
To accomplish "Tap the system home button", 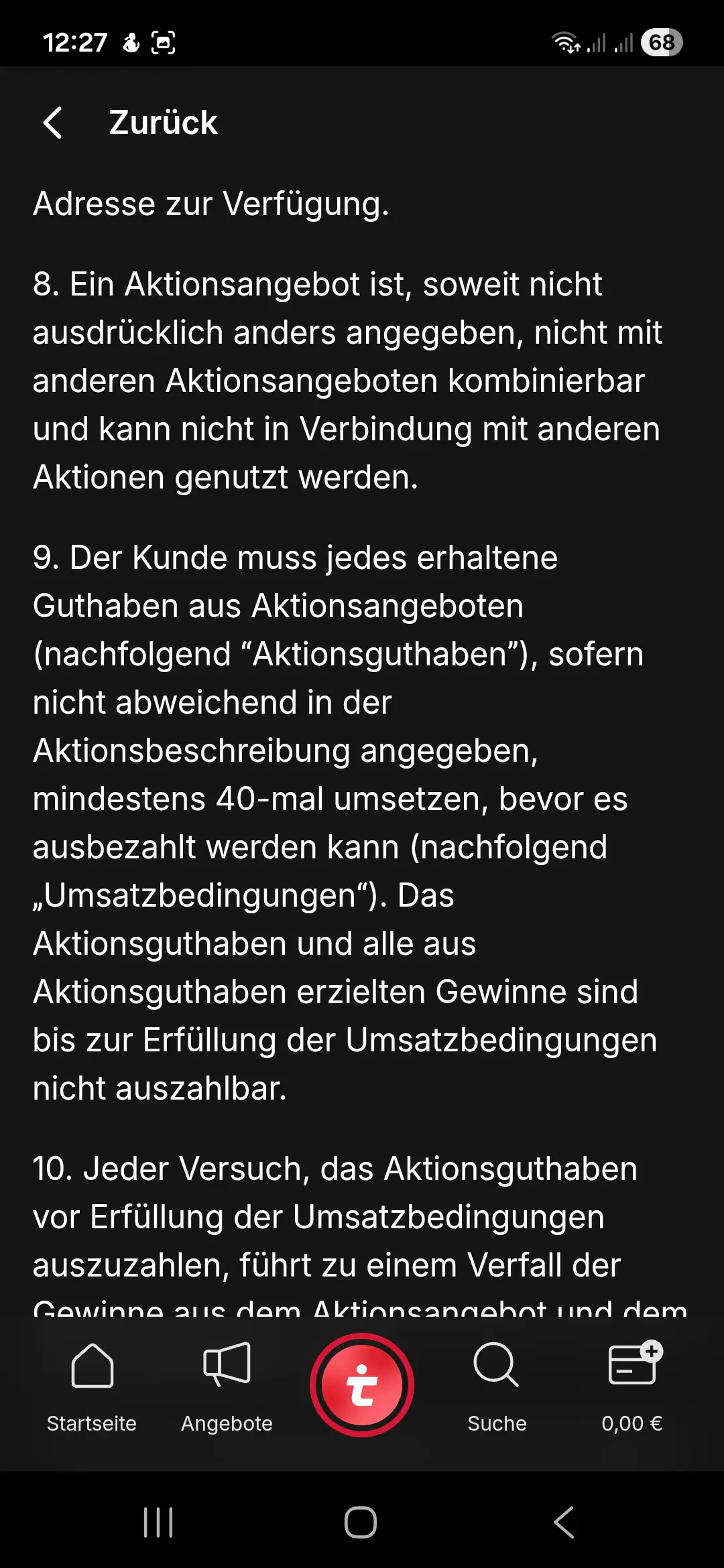I will pos(361,1522).
